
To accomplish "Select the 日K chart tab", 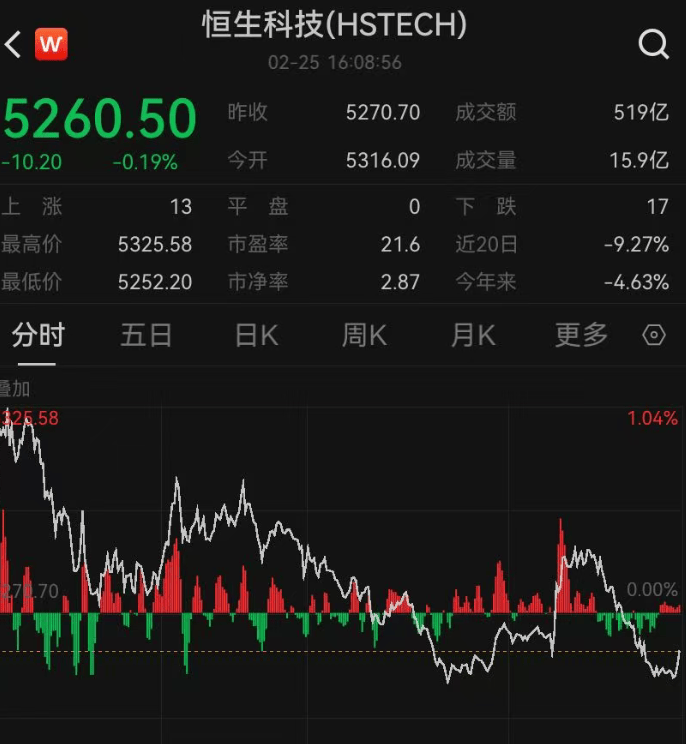I will point(256,335).
